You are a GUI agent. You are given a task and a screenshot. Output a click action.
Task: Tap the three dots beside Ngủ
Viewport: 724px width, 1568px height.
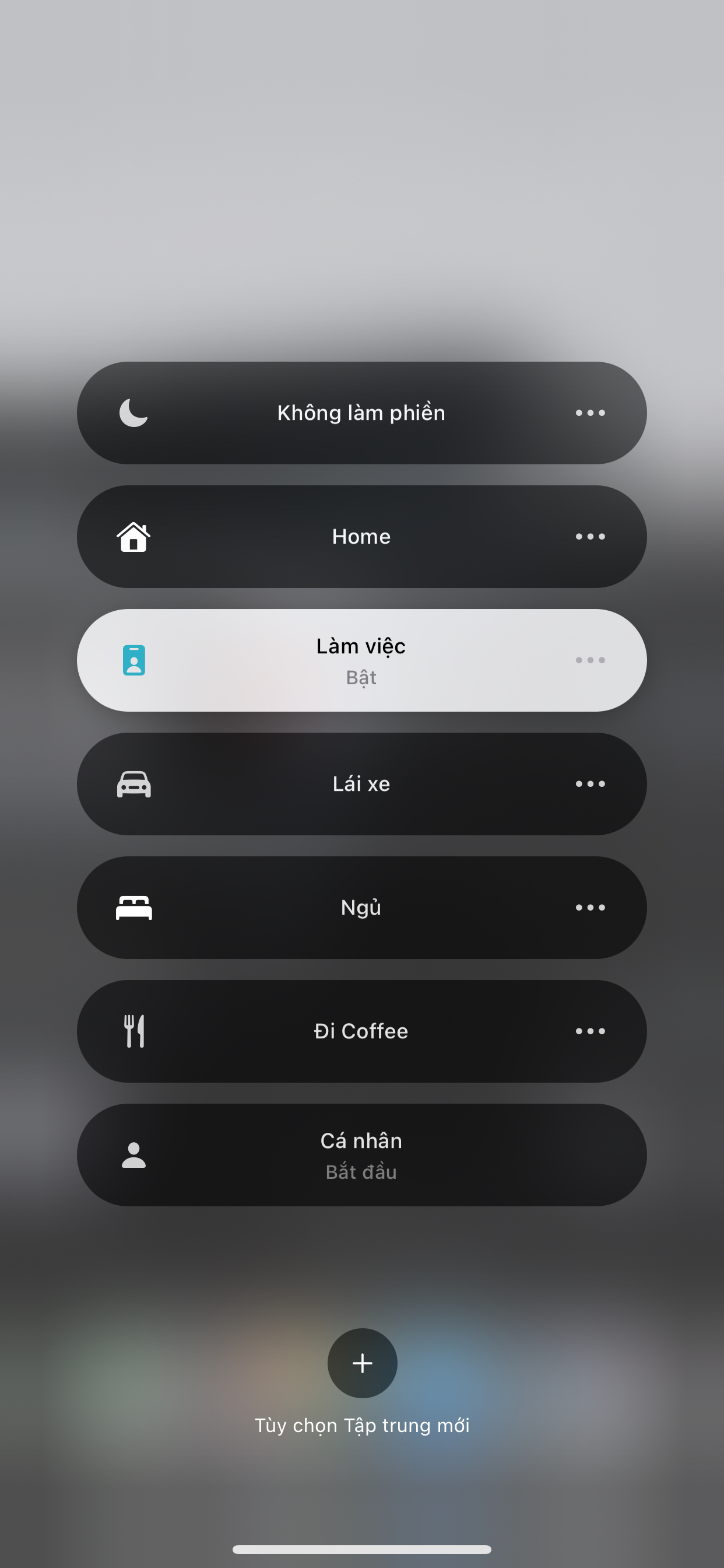click(x=590, y=908)
